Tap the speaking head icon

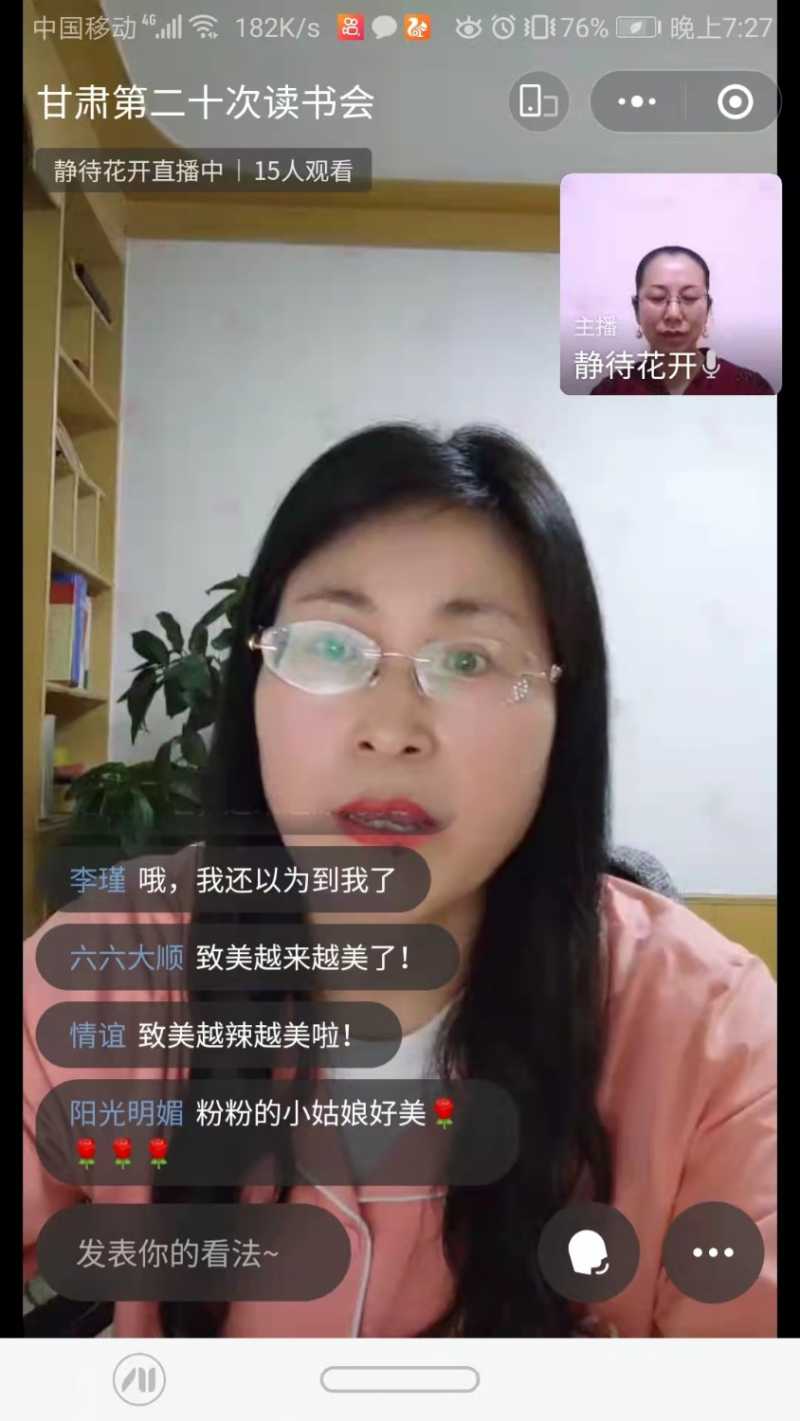pyautogui.click(x=588, y=1252)
